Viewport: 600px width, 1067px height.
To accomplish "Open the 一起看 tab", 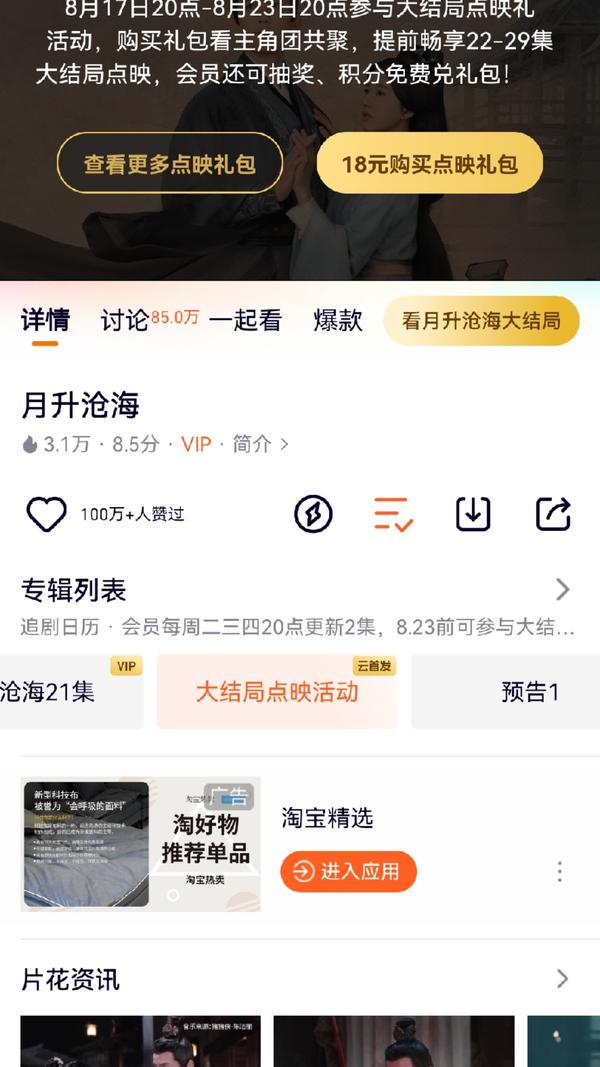I will [245, 320].
